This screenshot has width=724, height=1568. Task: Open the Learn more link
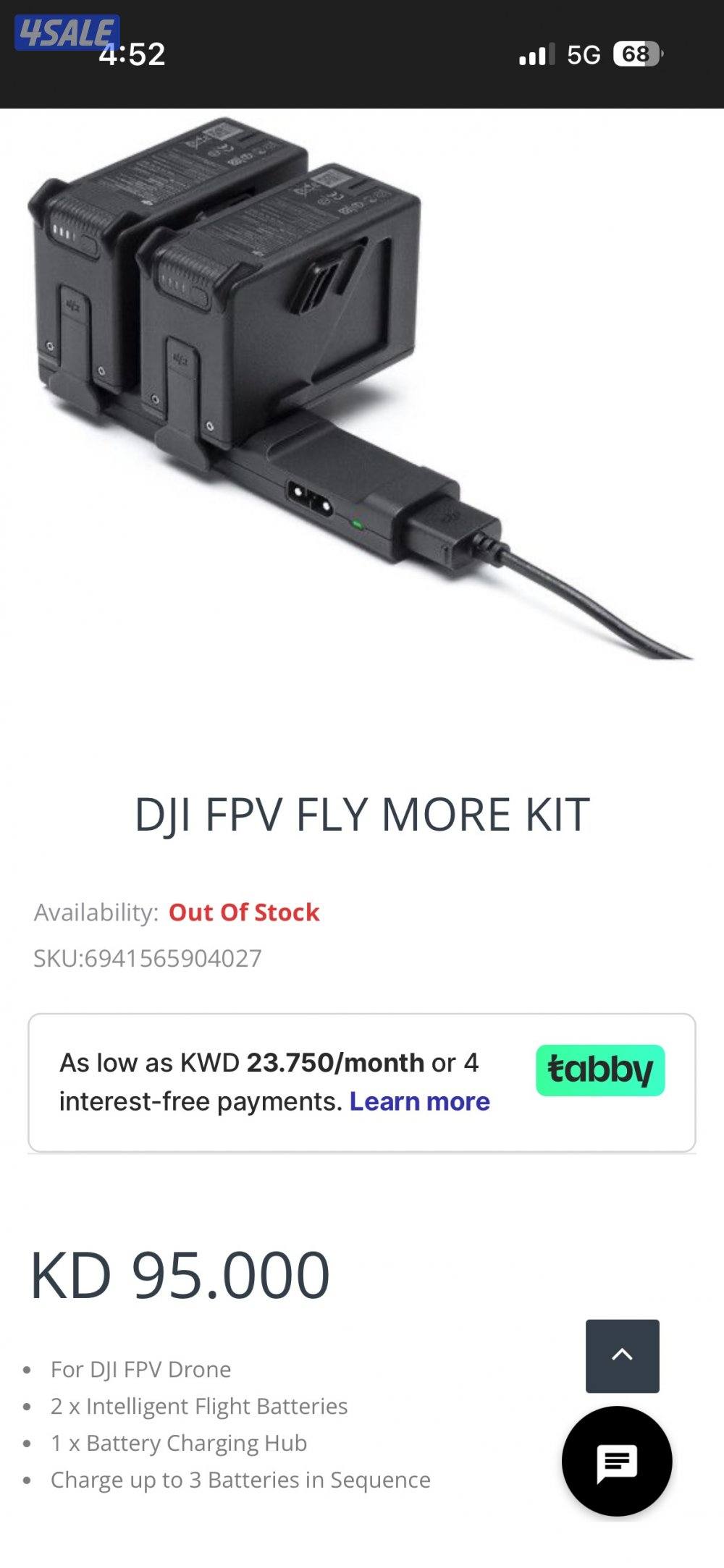(420, 1101)
